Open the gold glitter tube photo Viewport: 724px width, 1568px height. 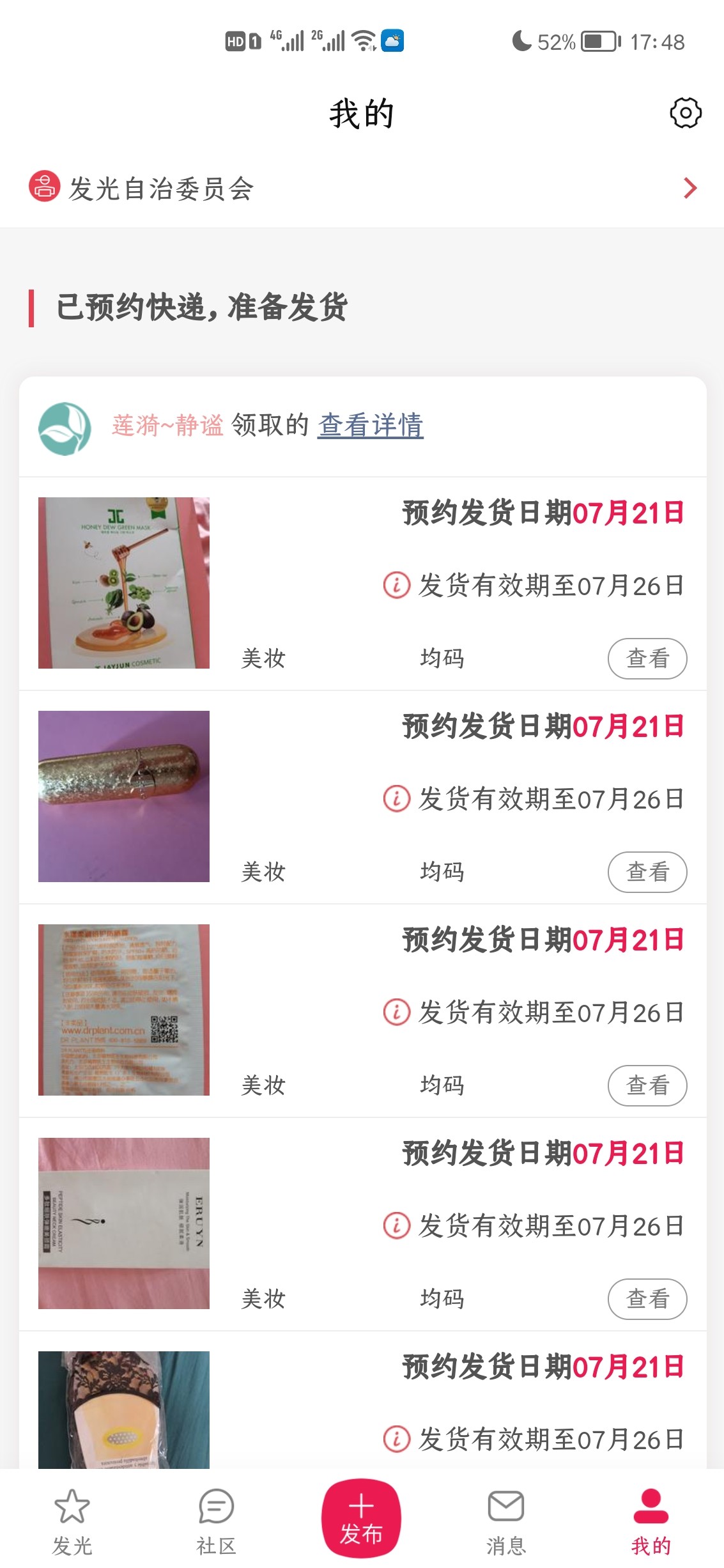click(x=124, y=796)
